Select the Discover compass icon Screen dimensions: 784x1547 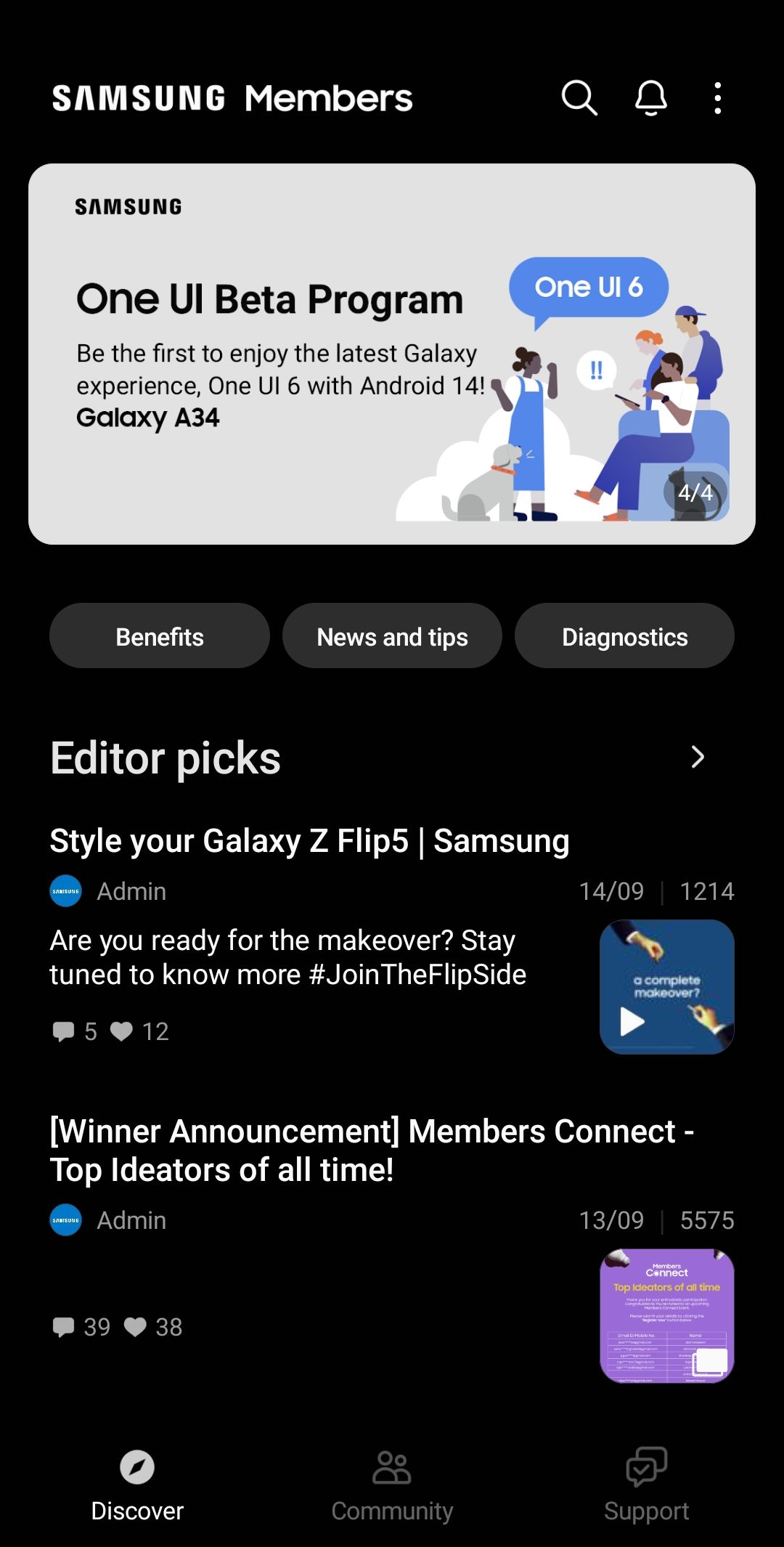click(136, 1469)
